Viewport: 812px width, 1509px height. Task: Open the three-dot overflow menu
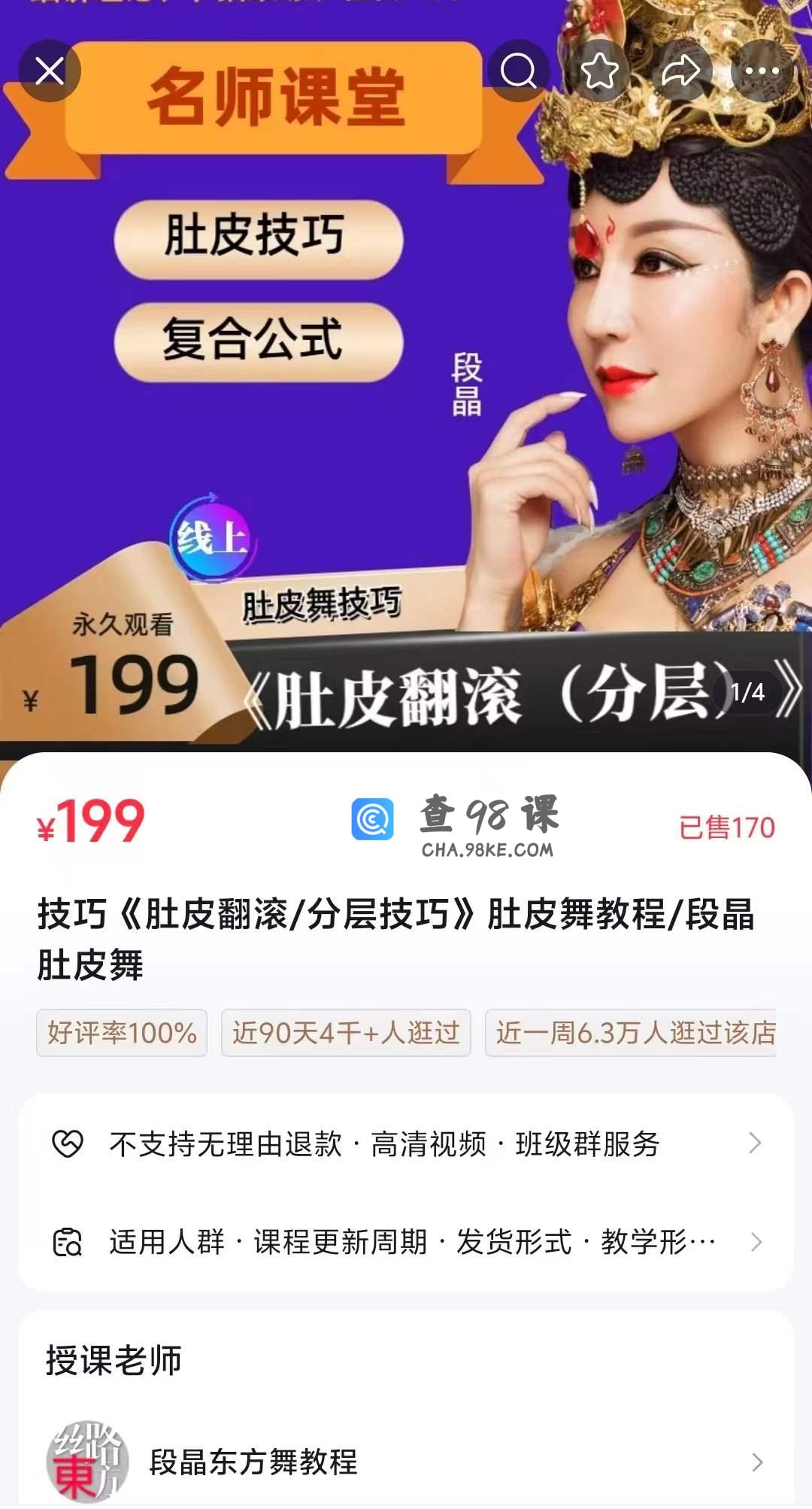tap(762, 71)
